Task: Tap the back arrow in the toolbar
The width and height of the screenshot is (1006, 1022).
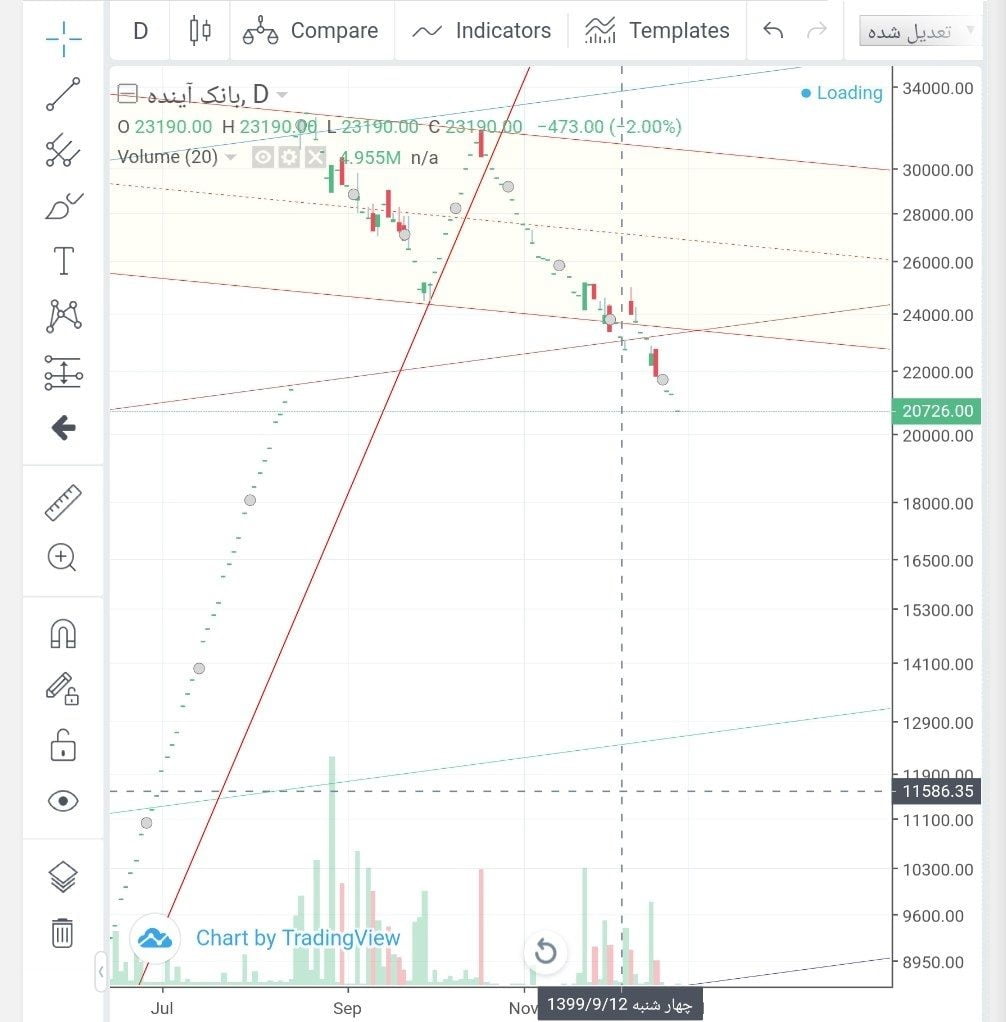Action: 63,428
